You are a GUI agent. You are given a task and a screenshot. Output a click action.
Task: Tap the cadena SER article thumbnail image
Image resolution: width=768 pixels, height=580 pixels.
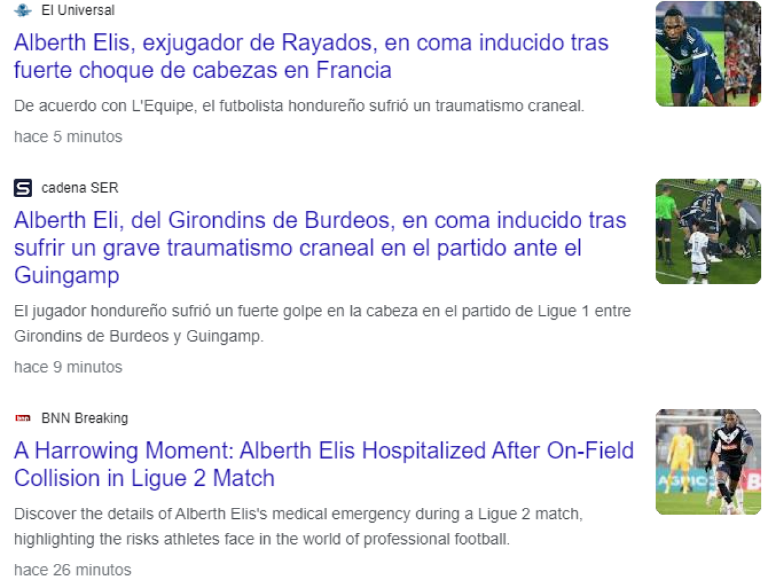point(708,231)
